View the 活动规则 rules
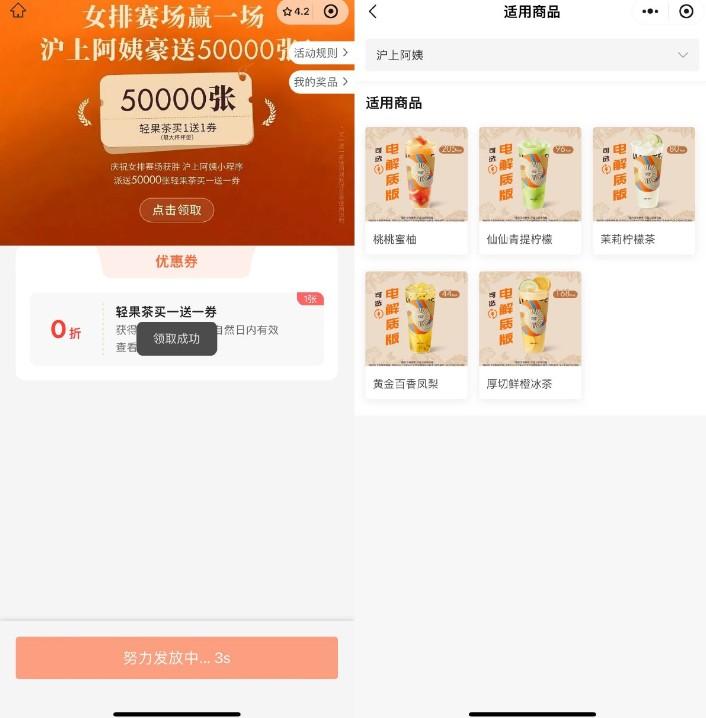 click(321, 52)
